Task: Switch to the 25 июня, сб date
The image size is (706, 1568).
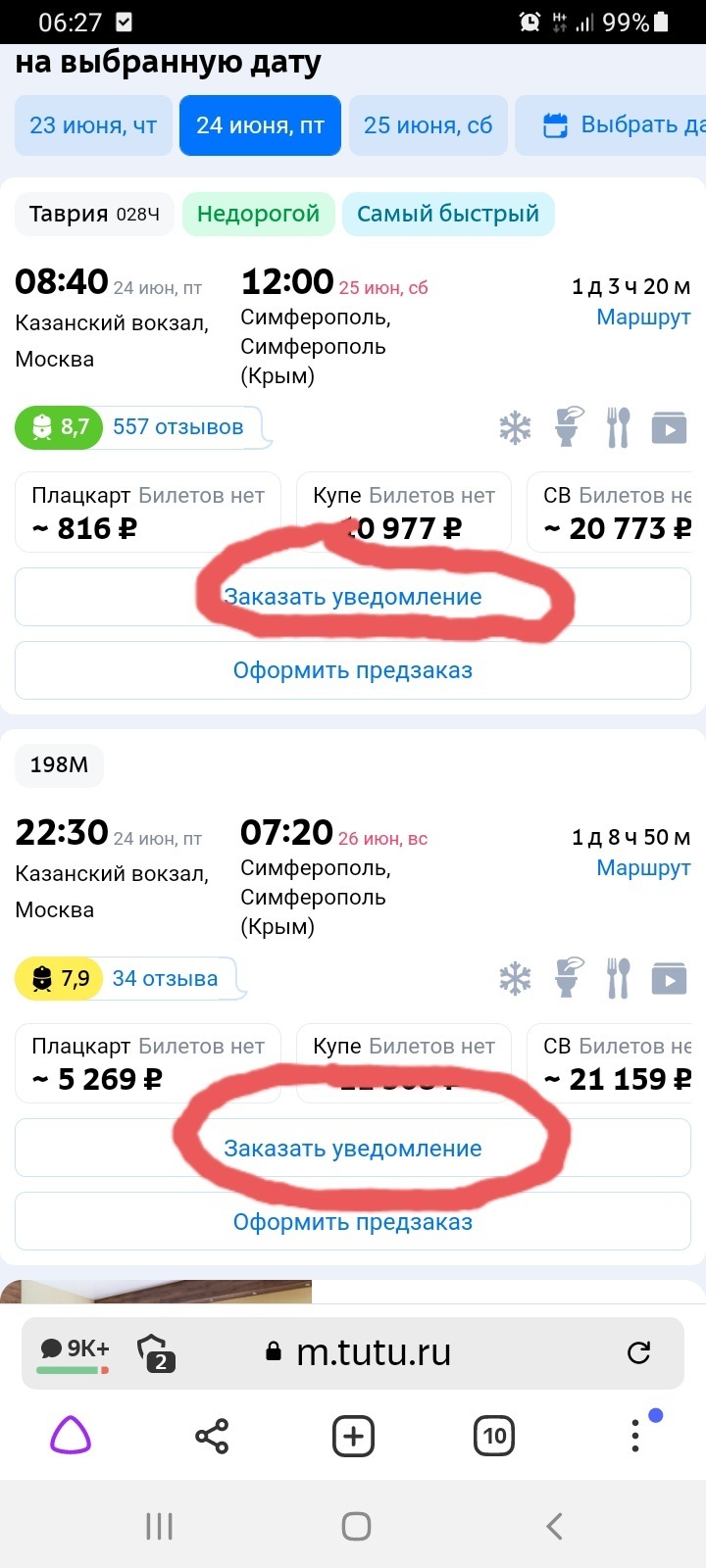Action: coord(428,125)
